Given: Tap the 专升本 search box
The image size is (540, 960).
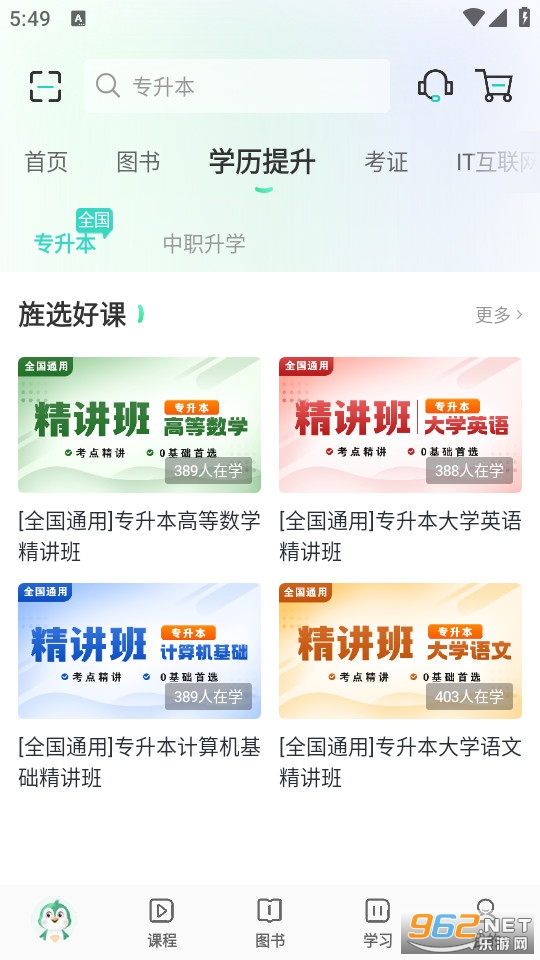Looking at the screenshot, I should click(x=237, y=86).
